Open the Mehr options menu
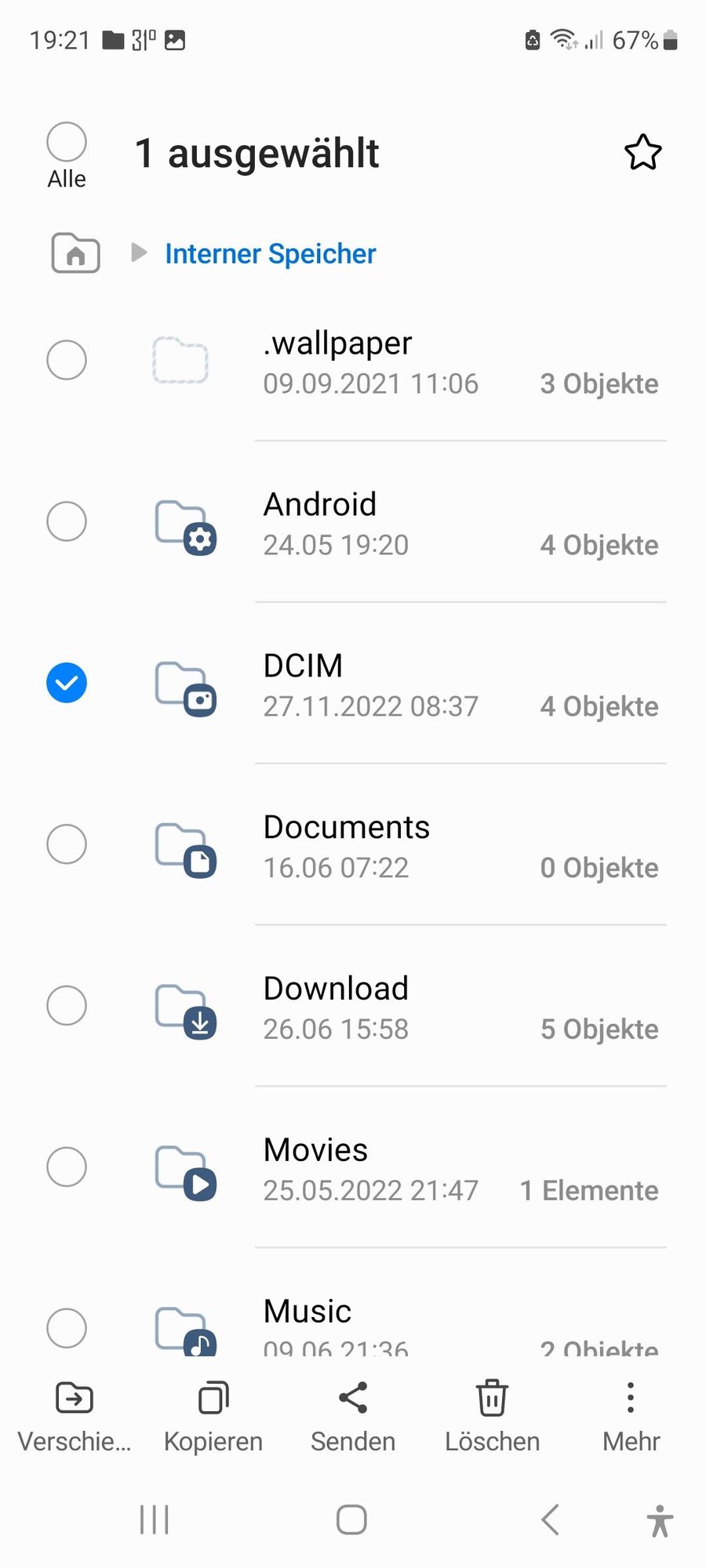Image resolution: width=706 pixels, height=1568 pixels. tap(631, 1415)
